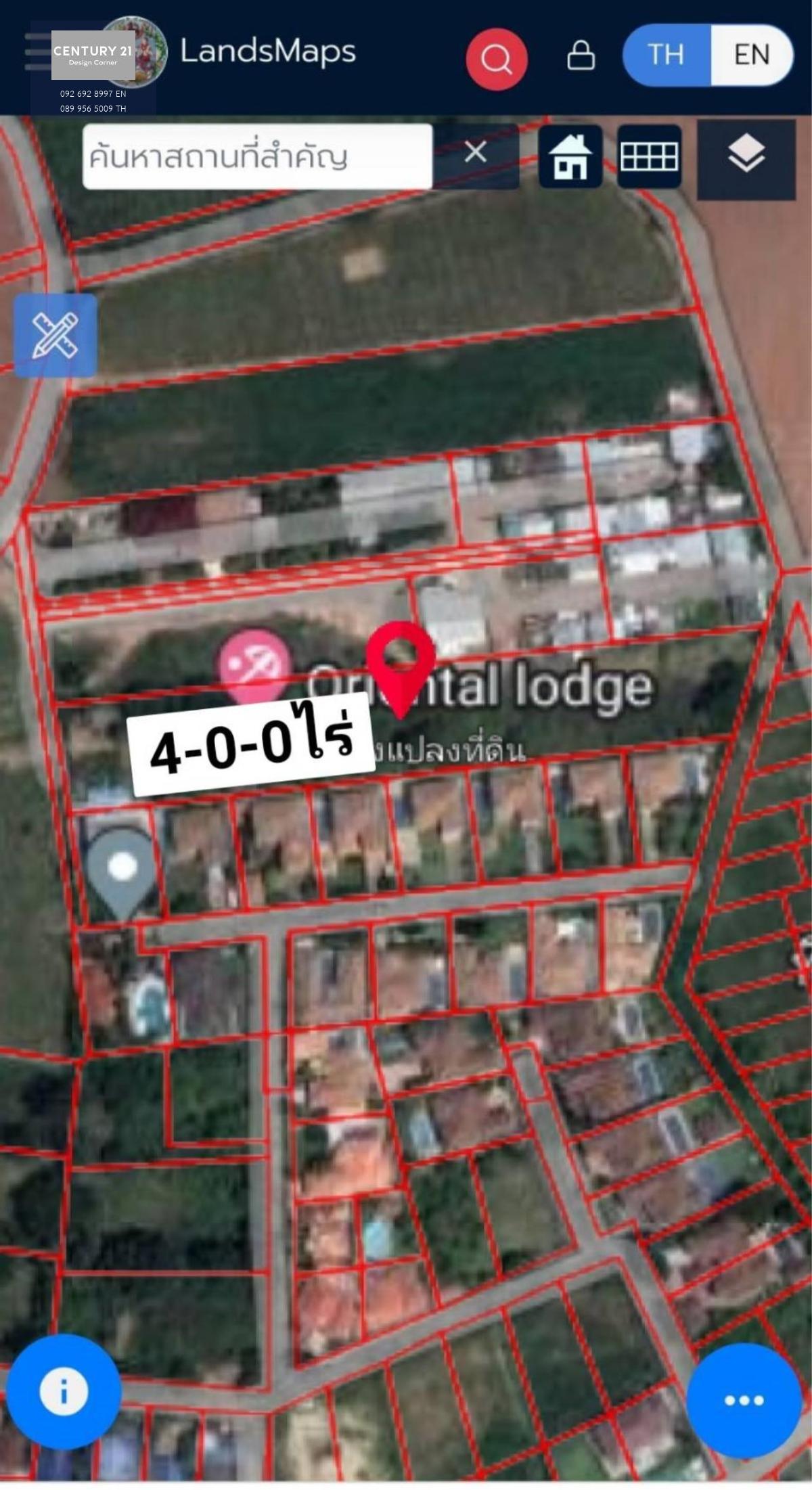Tap the house icon button
Image resolution: width=812 pixels, height=1490 pixels.
point(570,156)
